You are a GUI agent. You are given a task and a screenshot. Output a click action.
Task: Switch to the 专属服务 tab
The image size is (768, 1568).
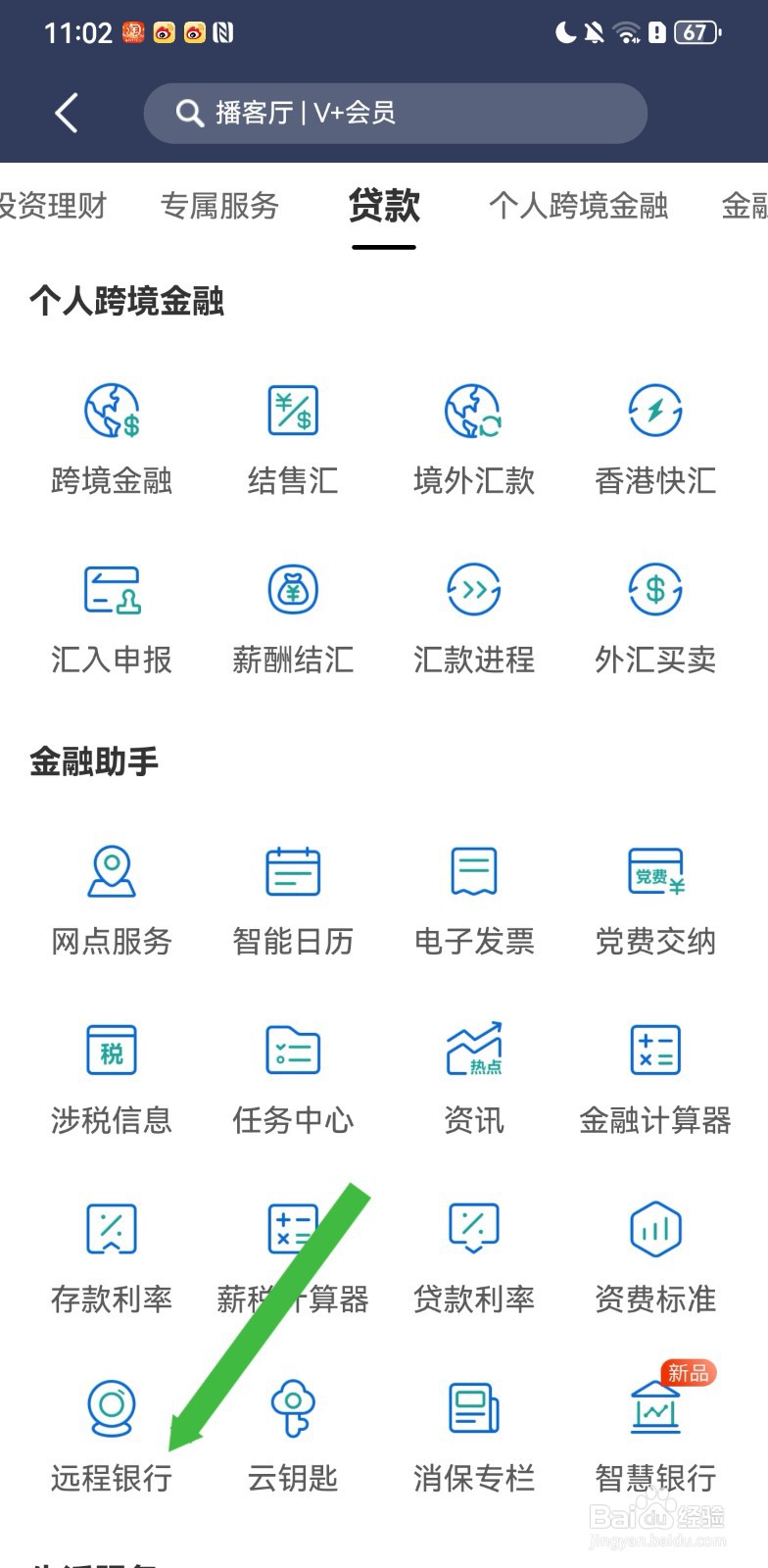[x=220, y=206]
